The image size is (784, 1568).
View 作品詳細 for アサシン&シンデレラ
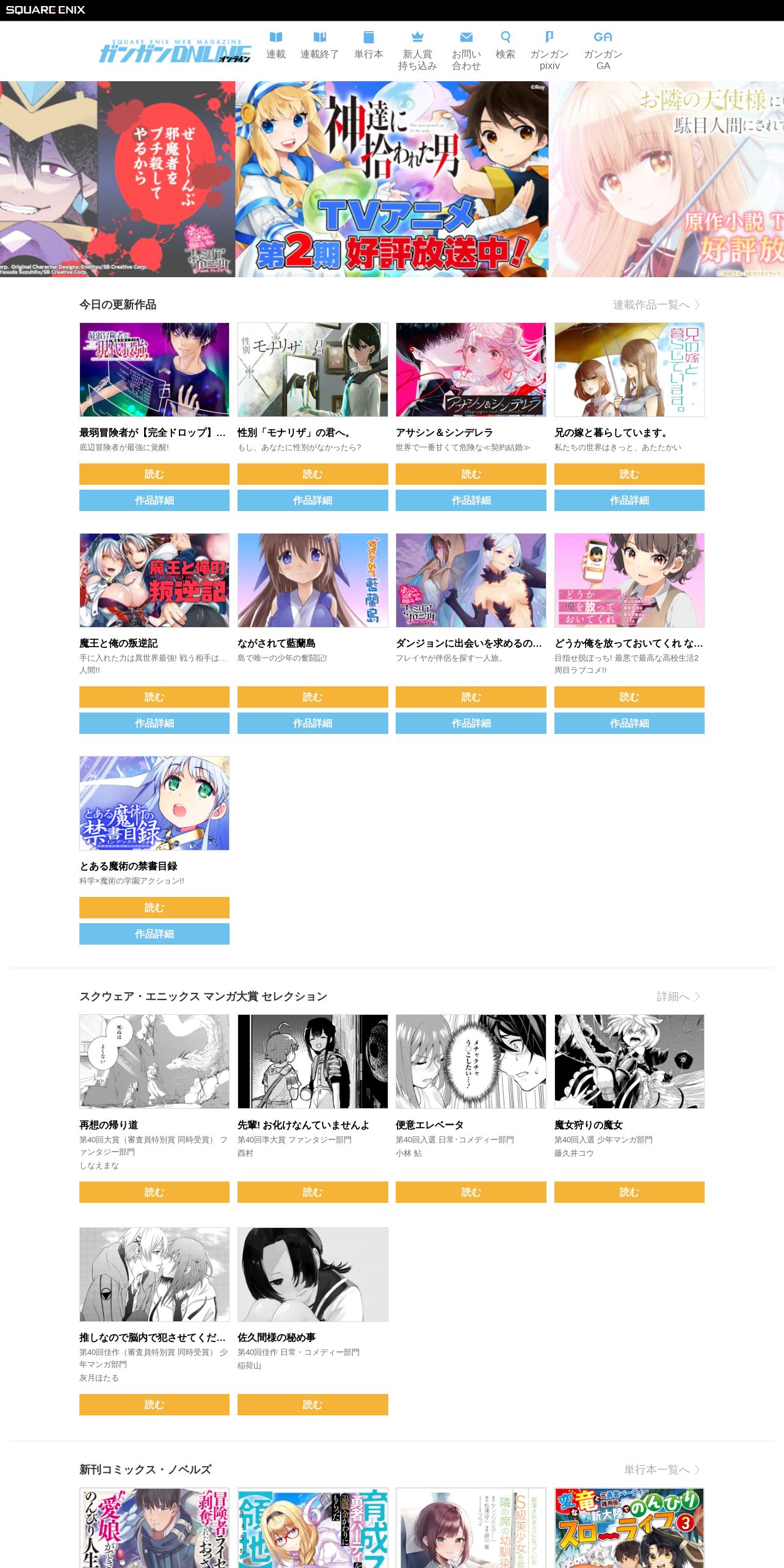[x=471, y=500]
